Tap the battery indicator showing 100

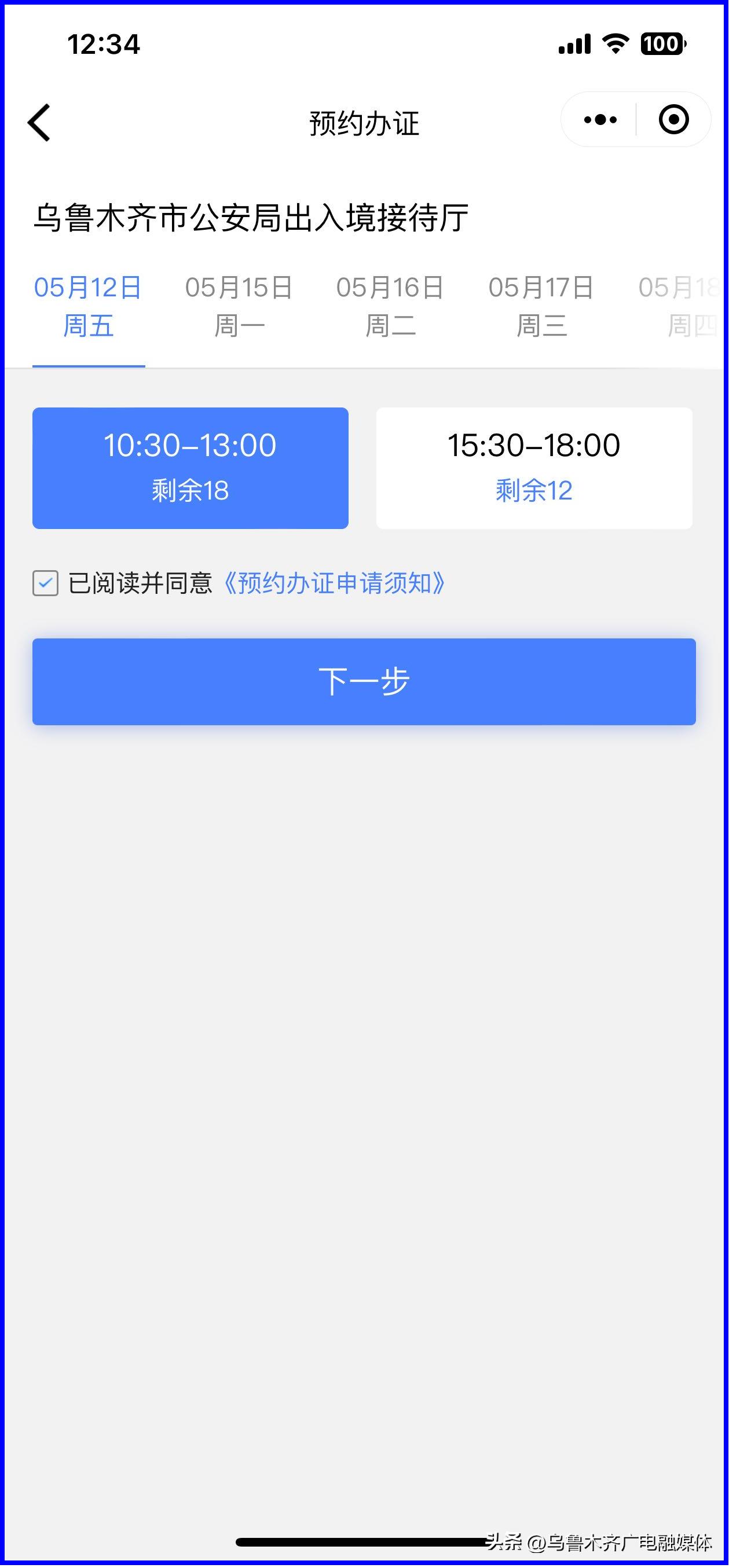(x=663, y=45)
